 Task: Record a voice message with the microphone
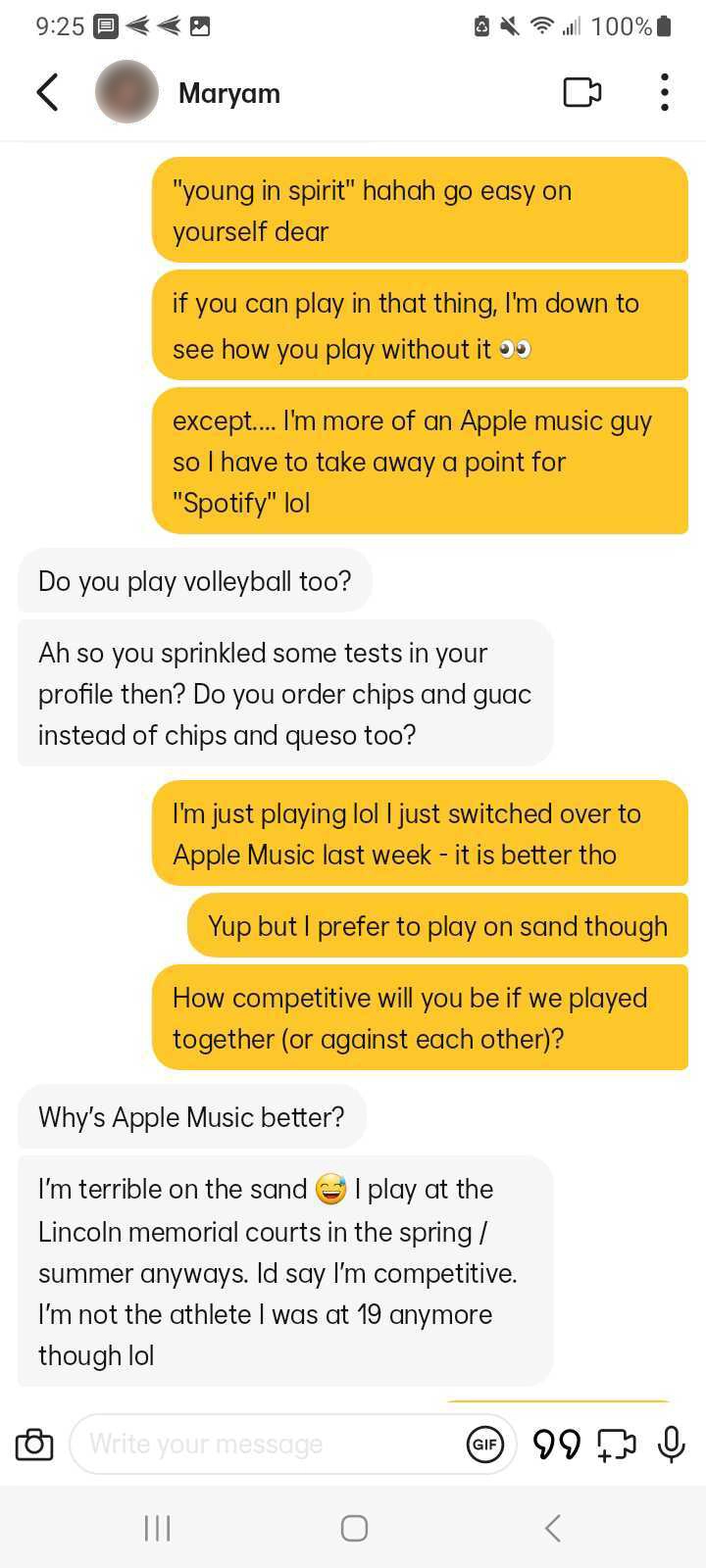tap(672, 1444)
